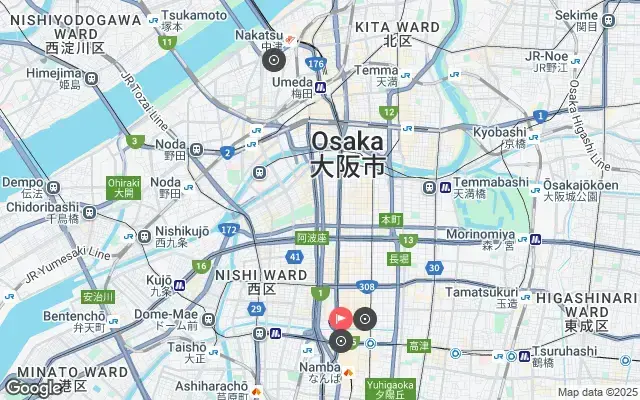Viewport: 640px width, 400px height.
Task: Tap the red flag marker
Action: [x=340, y=319]
